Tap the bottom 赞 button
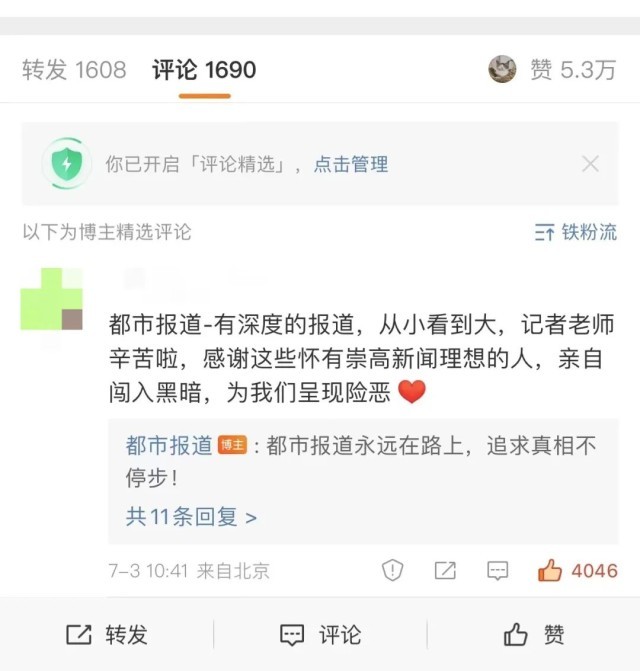Image resolution: width=640 pixels, height=671 pixels. [534, 634]
